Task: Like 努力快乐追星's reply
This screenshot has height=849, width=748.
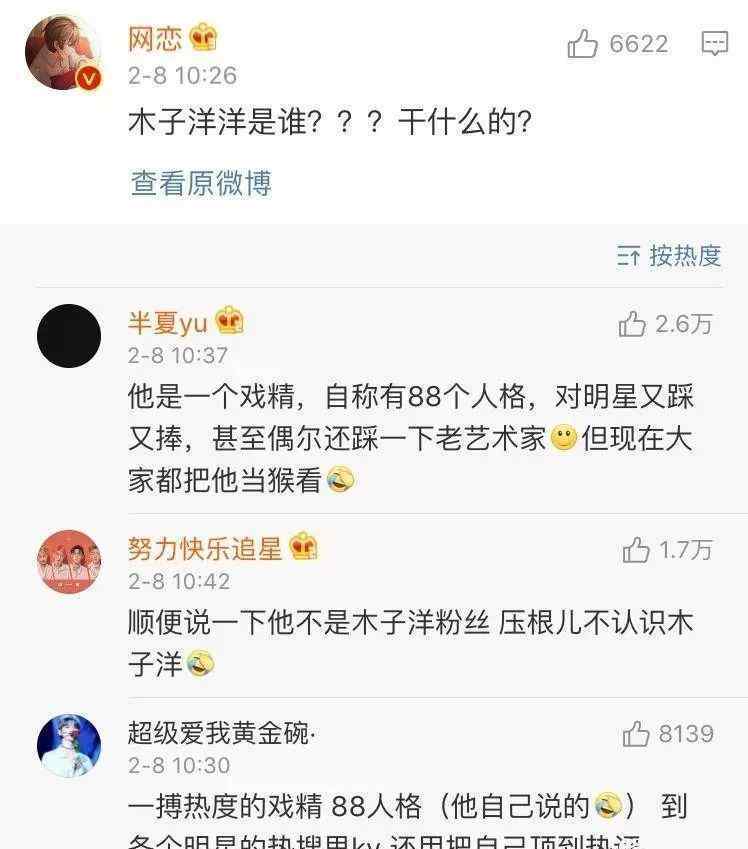Action: click(637, 549)
